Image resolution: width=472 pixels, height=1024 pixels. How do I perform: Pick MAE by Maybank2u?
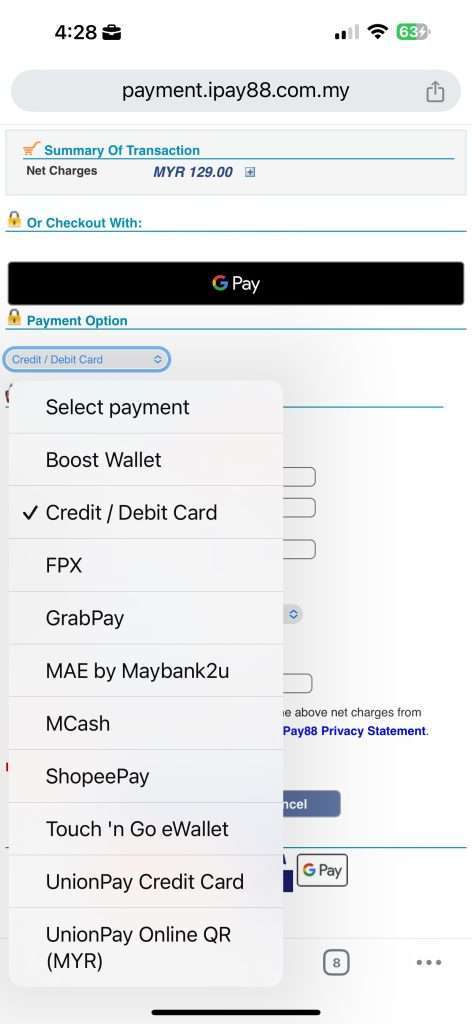click(146, 671)
